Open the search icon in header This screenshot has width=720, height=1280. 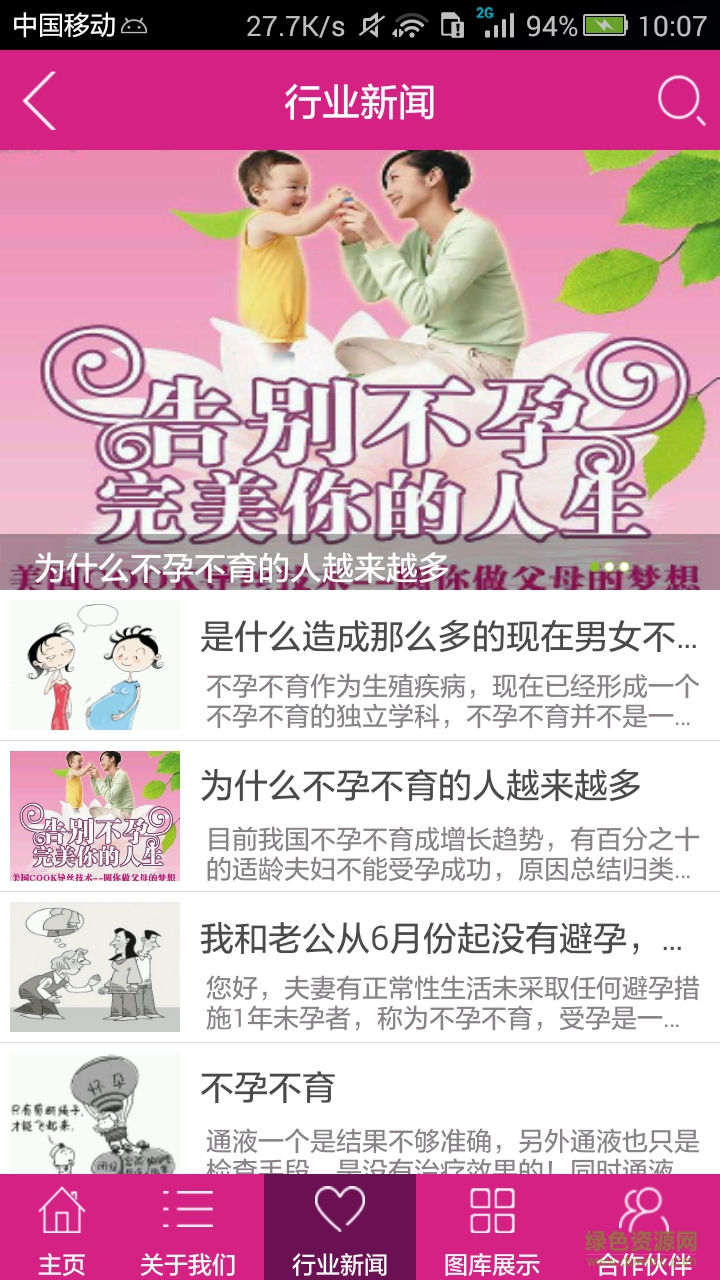[681, 101]
